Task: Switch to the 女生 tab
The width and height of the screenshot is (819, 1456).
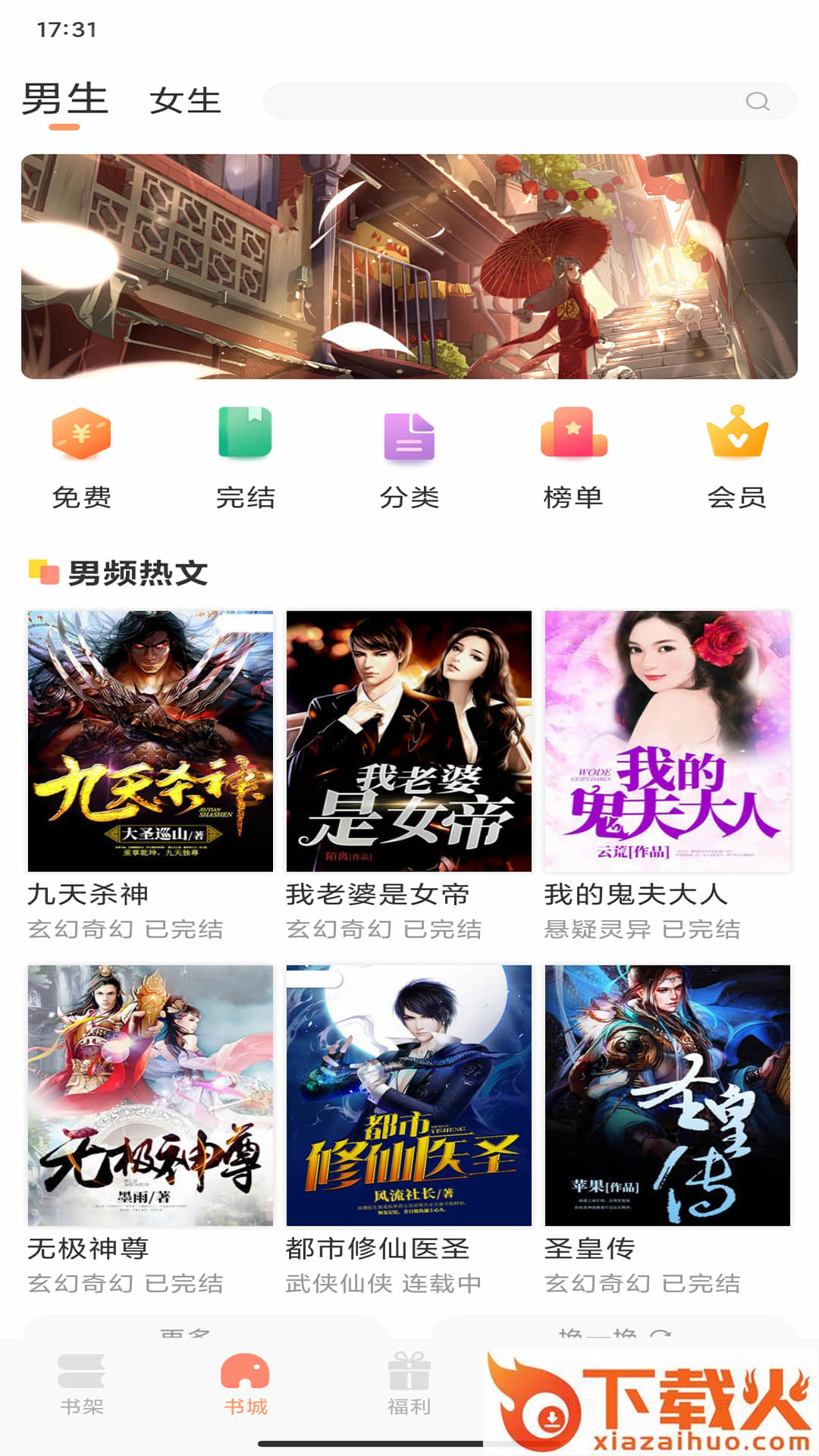Action: tap(185, 101)
